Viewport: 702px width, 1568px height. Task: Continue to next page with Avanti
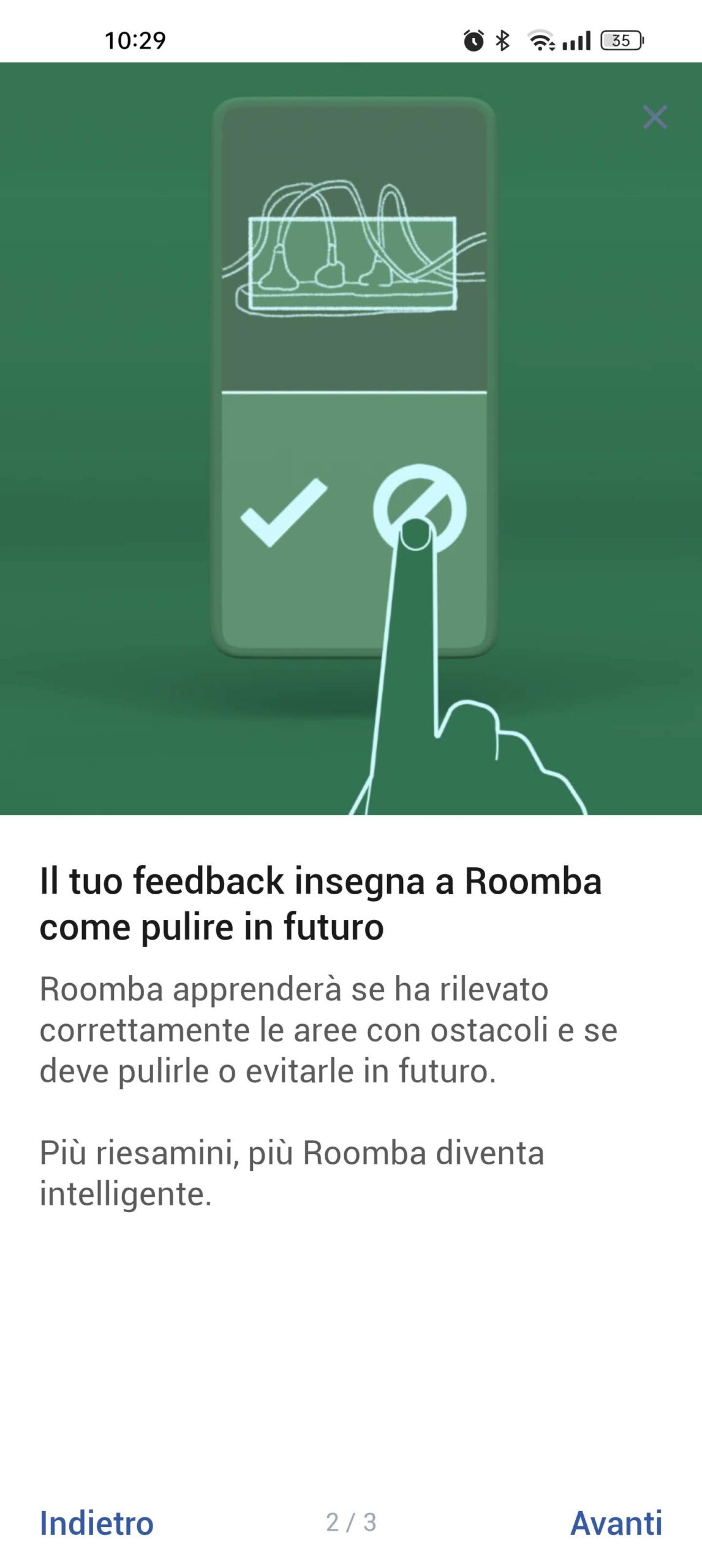(x=616, y=1523)
